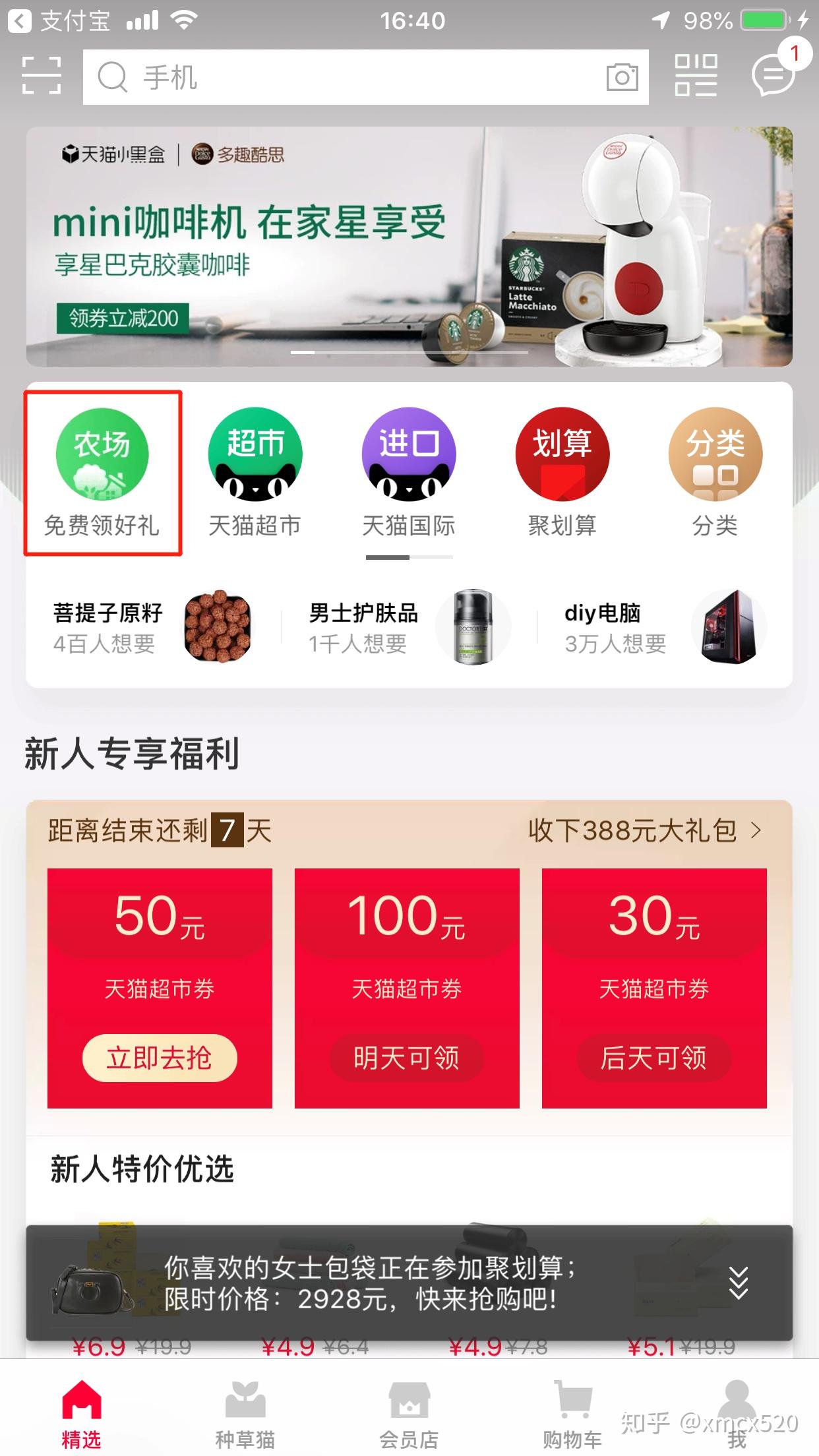This screenshot has height=1456, width=819.
Task: Open 天猫超市
Action: pos(255,473)
